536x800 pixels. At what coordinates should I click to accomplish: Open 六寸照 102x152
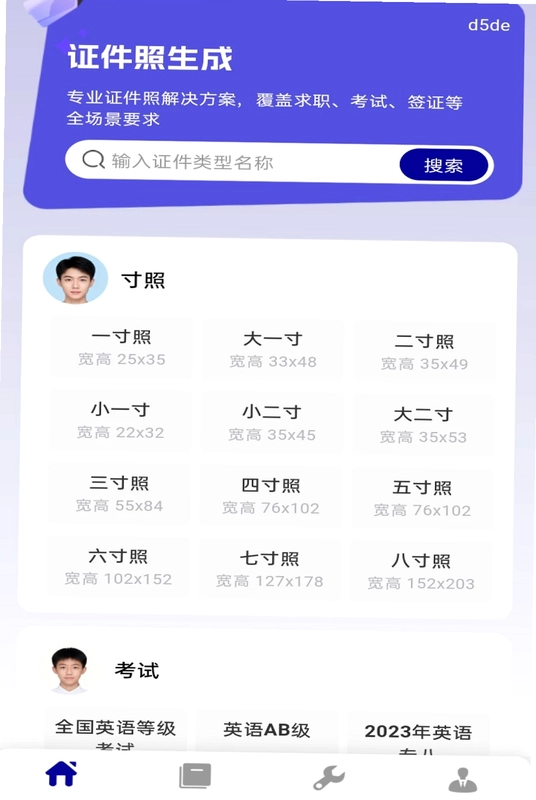coord(118,567)
